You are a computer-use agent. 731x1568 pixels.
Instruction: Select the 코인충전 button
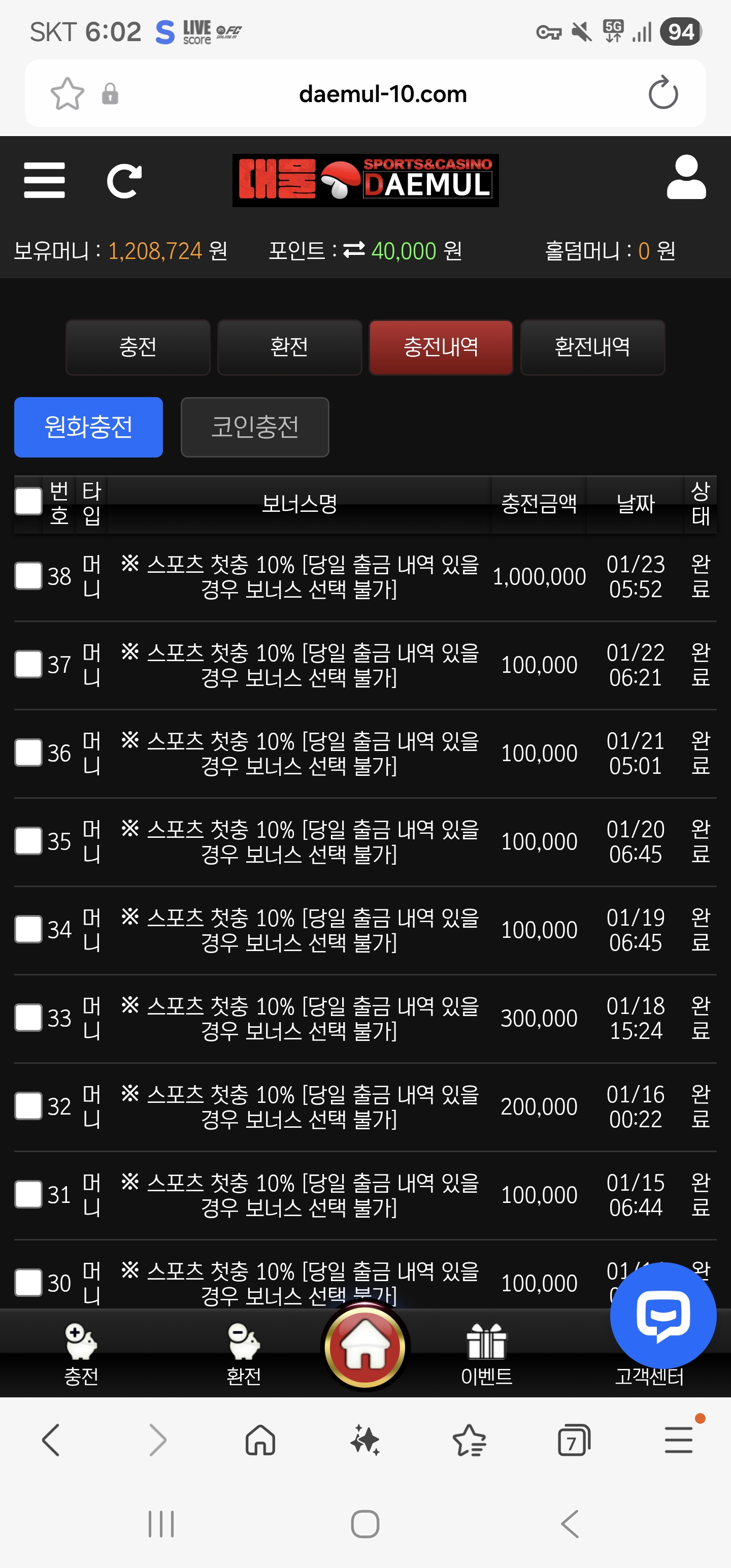[x=255, y=427]
